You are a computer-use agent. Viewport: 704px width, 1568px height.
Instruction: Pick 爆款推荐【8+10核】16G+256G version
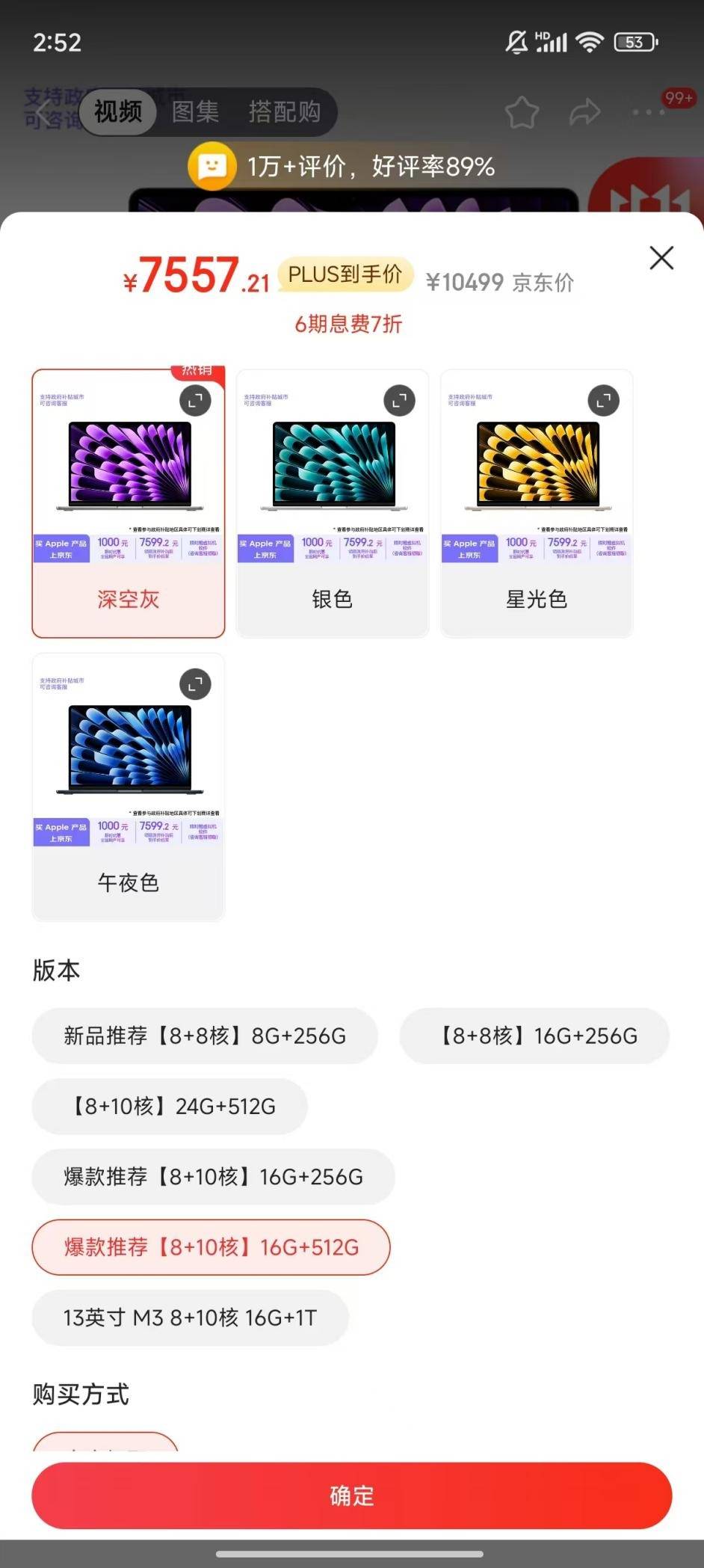click(213, 1176)
